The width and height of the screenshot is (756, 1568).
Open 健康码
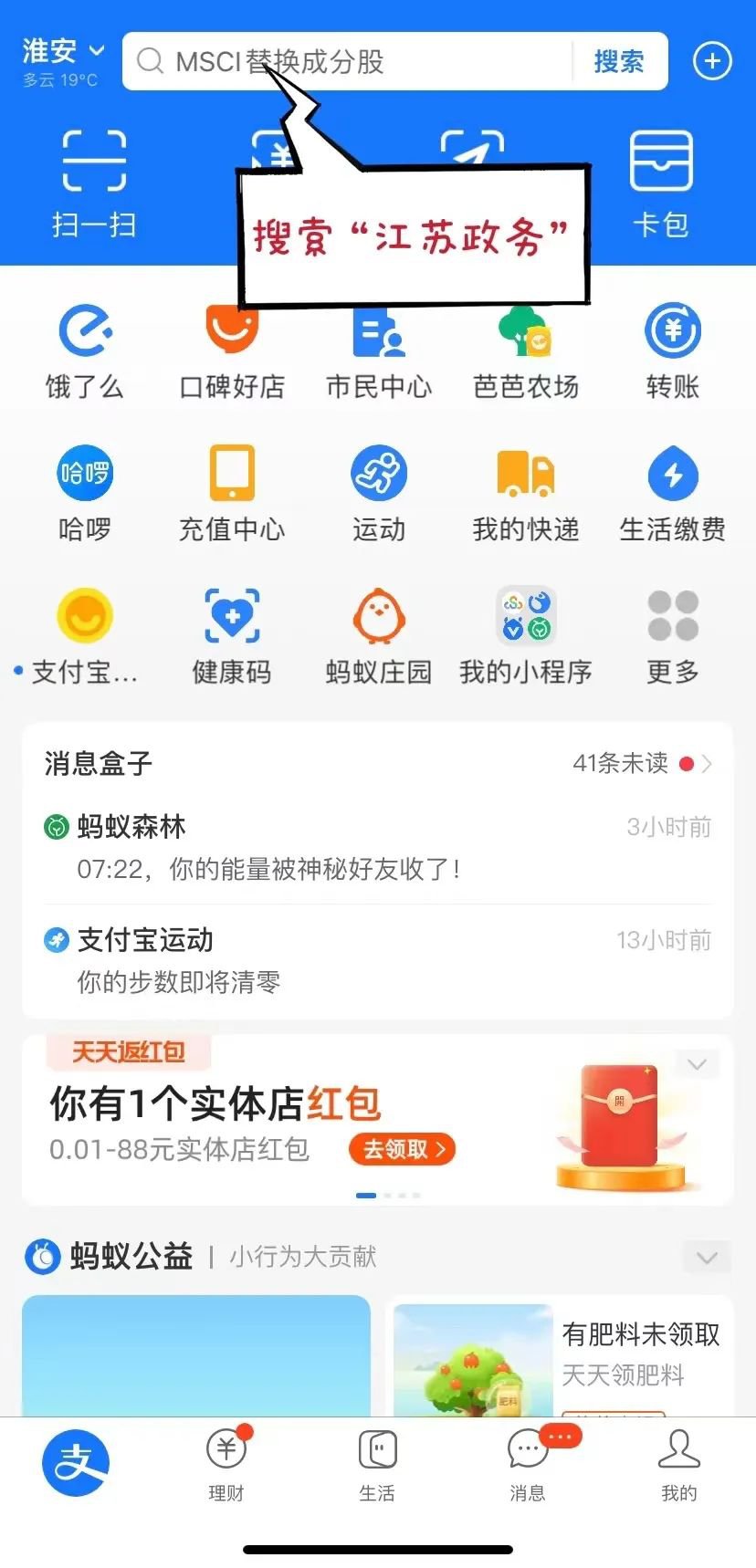coord(232,638)
